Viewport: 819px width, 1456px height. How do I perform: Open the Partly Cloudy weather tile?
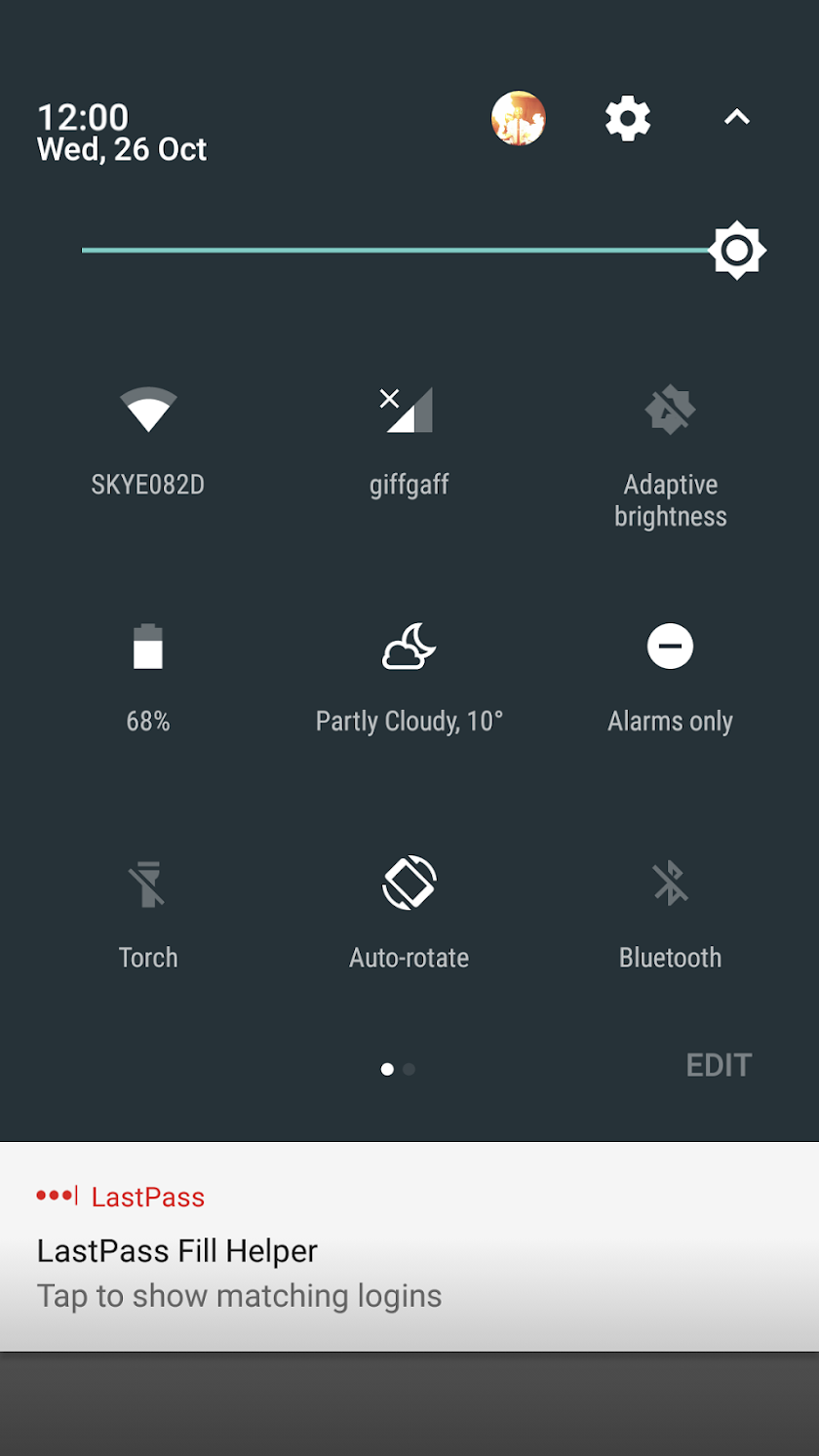[x=409, y=647]
